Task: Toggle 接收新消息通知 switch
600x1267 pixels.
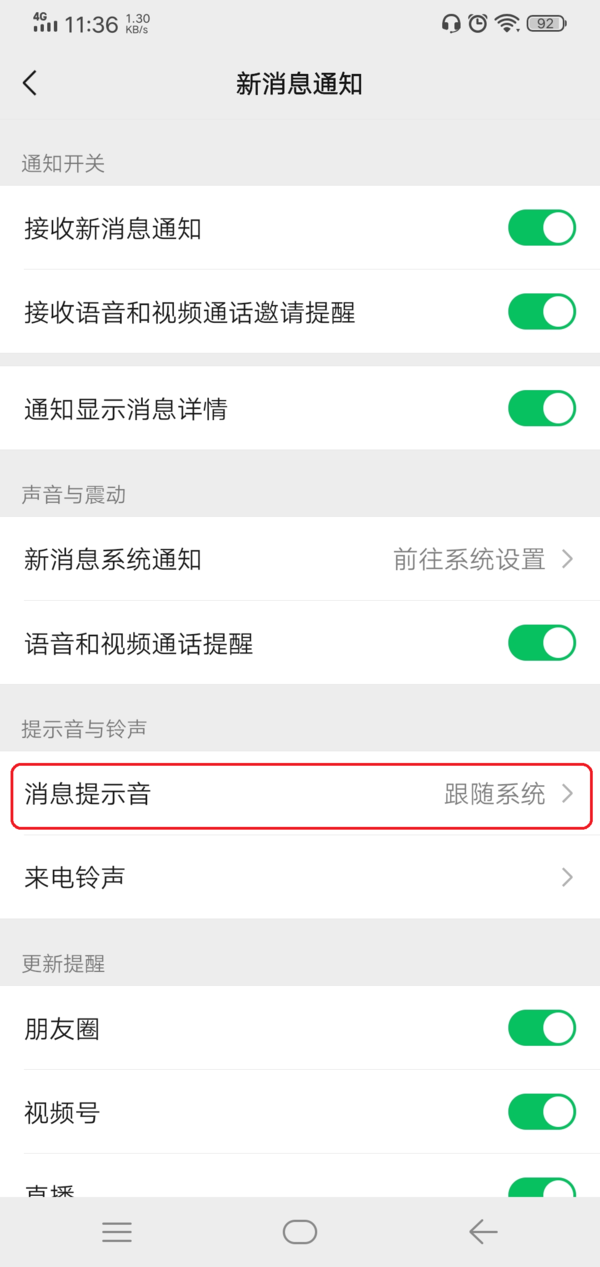Action: 541,228
